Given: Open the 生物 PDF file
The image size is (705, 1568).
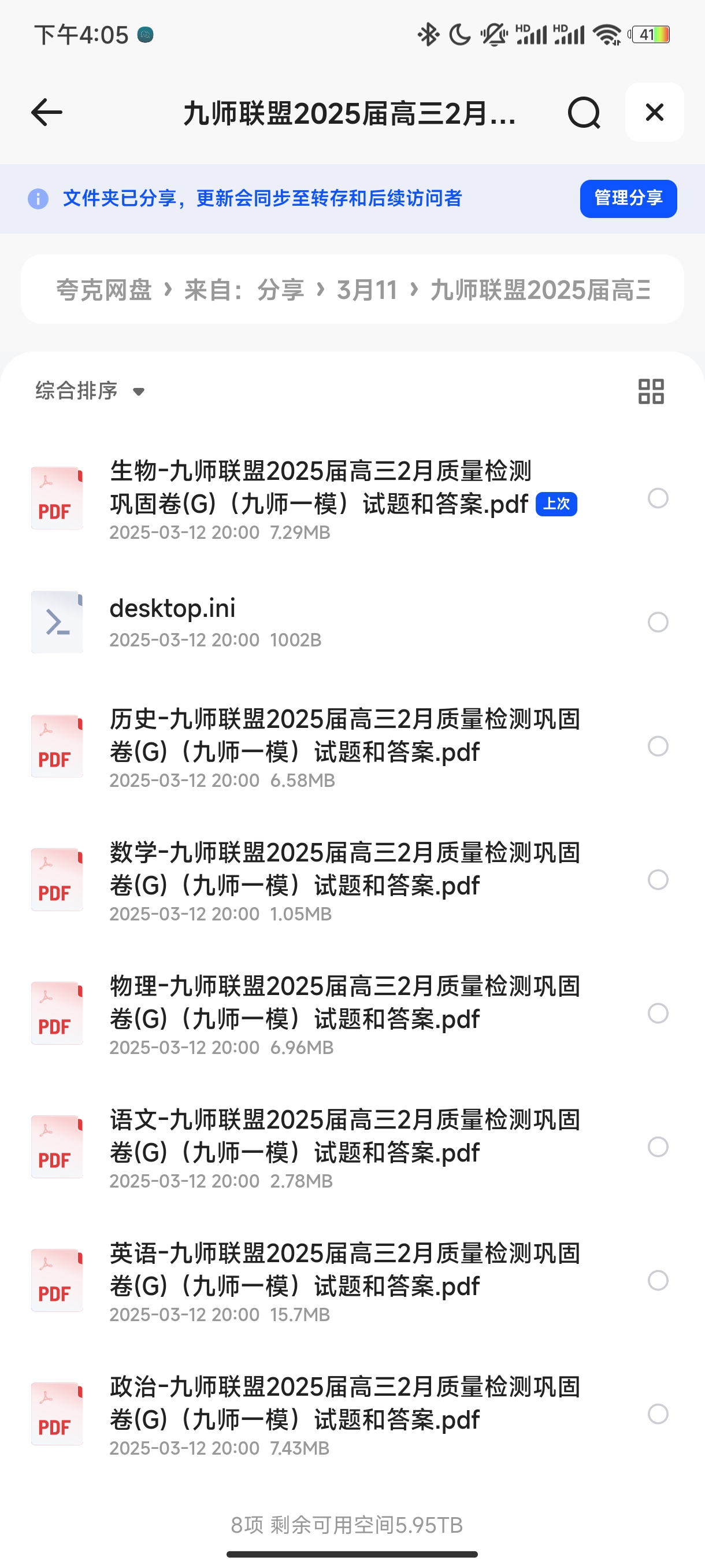Looking at the screenshot, I should [320, 488].
